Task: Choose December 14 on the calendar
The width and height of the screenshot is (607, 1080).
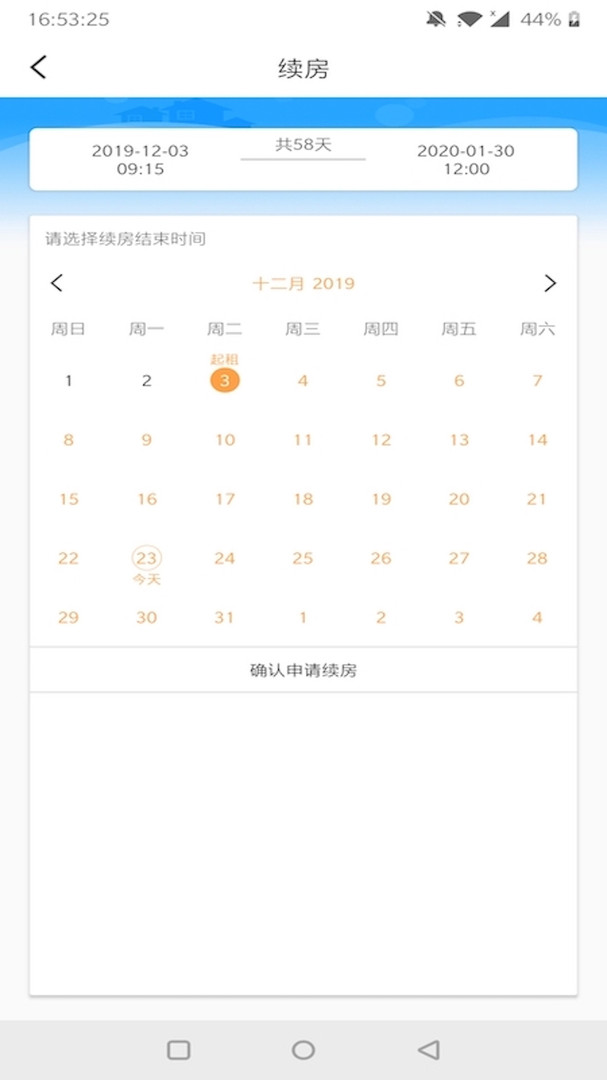Action: 537,439
